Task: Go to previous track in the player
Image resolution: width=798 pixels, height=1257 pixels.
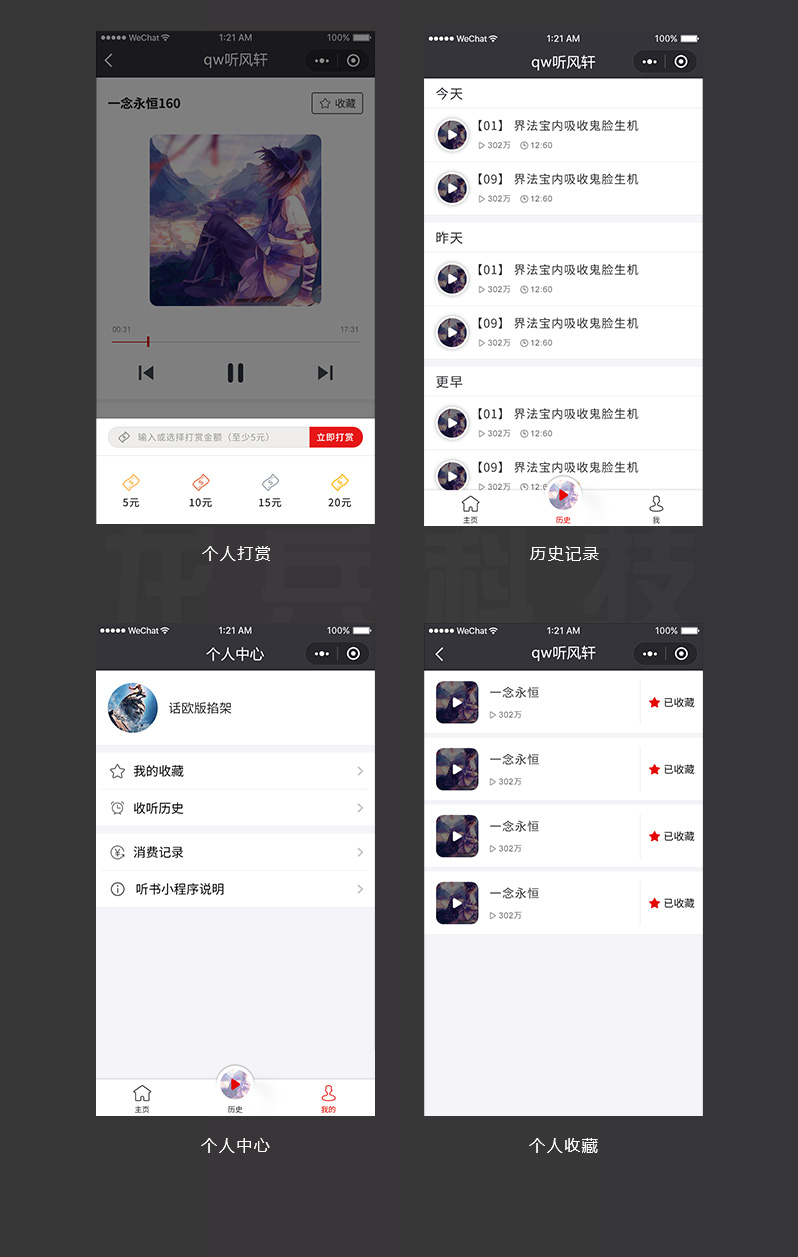Action: (x=145, y=373)
